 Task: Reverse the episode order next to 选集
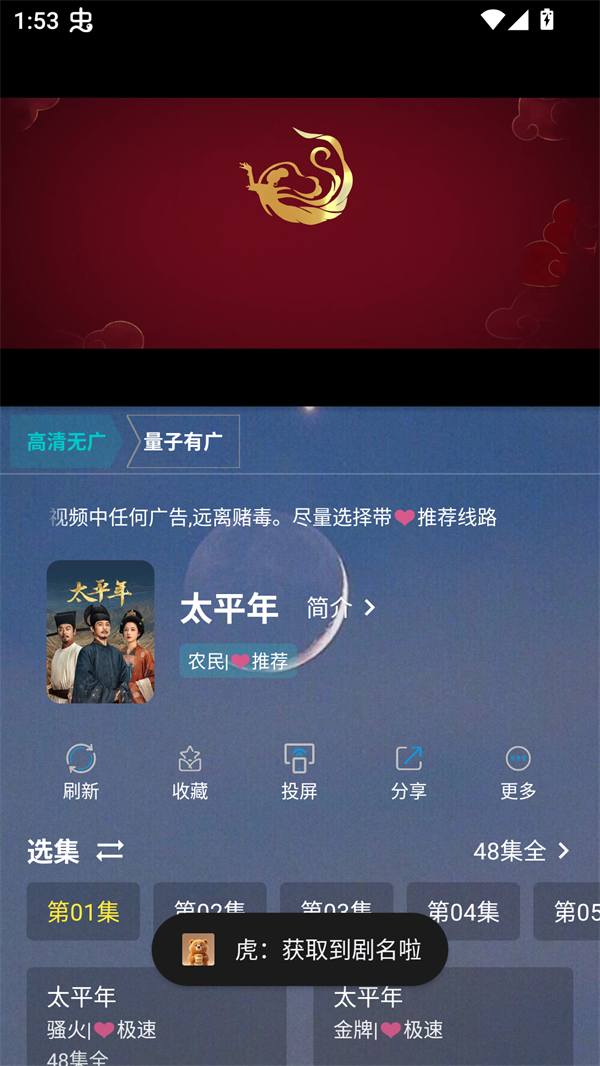click(110, 851)
